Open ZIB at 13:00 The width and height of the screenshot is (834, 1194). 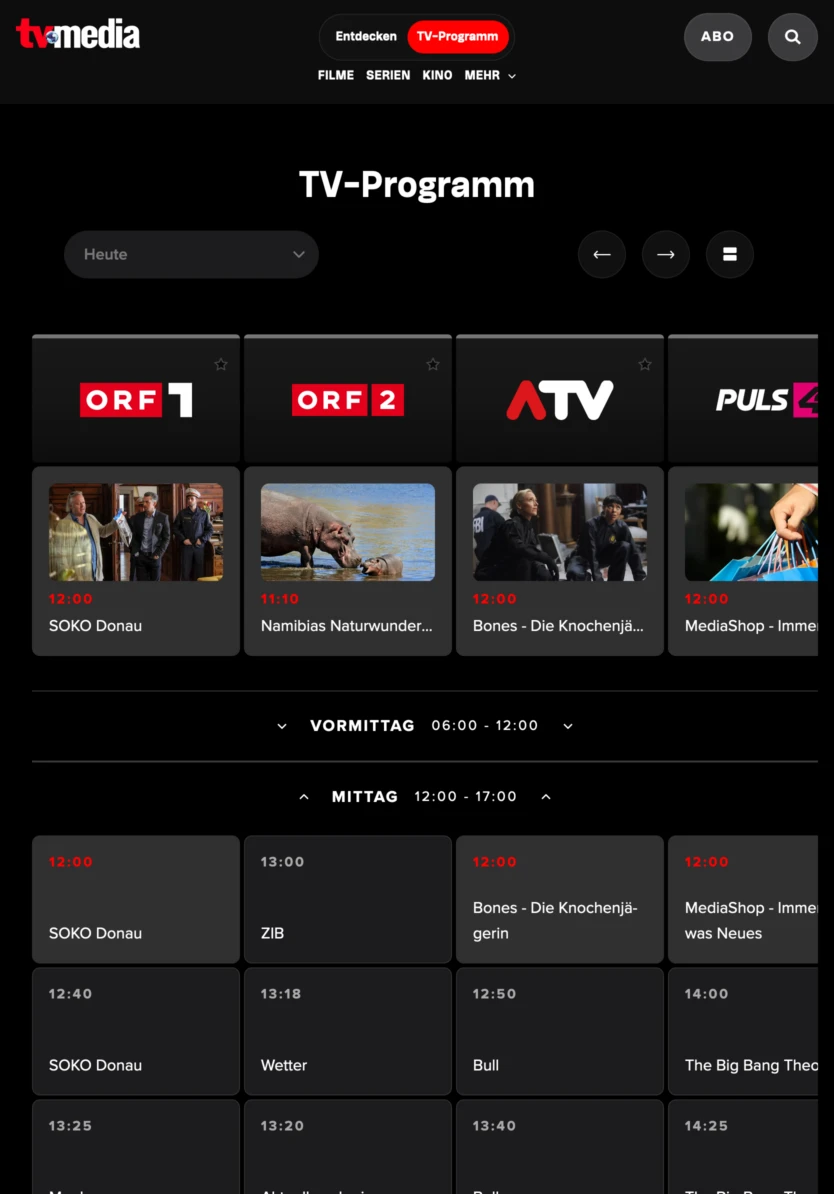[347, 899]
